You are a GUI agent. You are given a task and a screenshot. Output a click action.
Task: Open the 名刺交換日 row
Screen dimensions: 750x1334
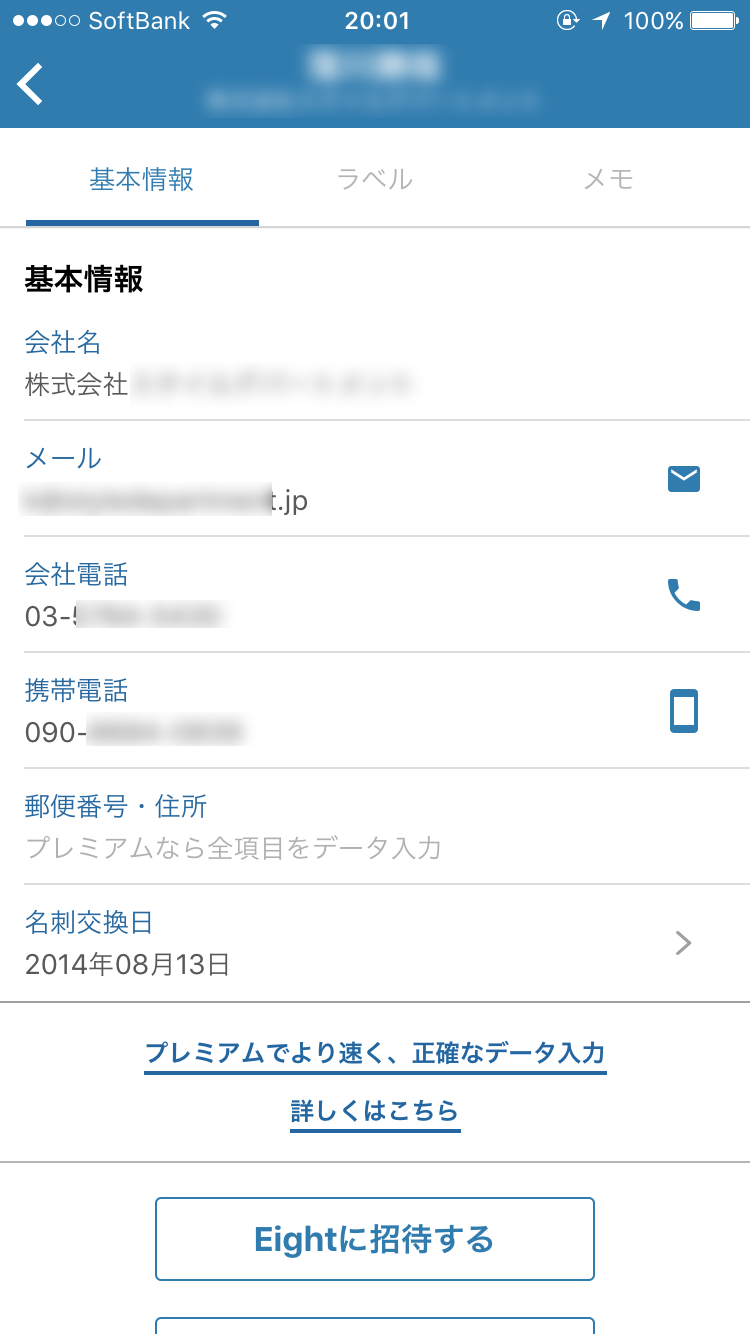click(375, 943)
